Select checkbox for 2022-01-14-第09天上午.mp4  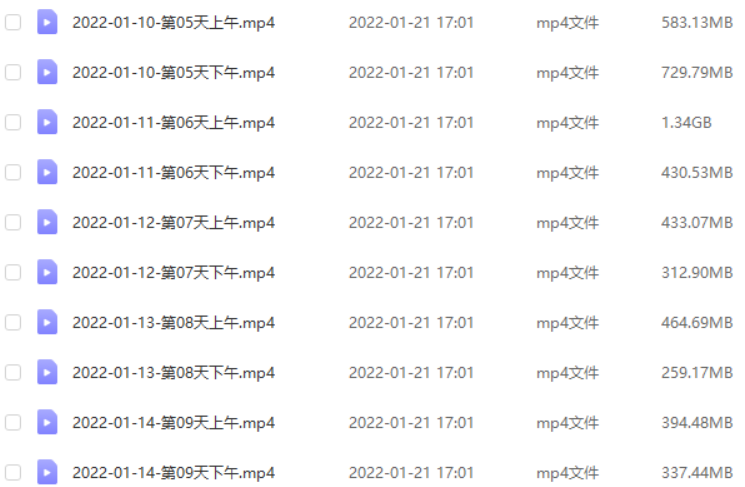pyautogui.click(x=13, y=422)
